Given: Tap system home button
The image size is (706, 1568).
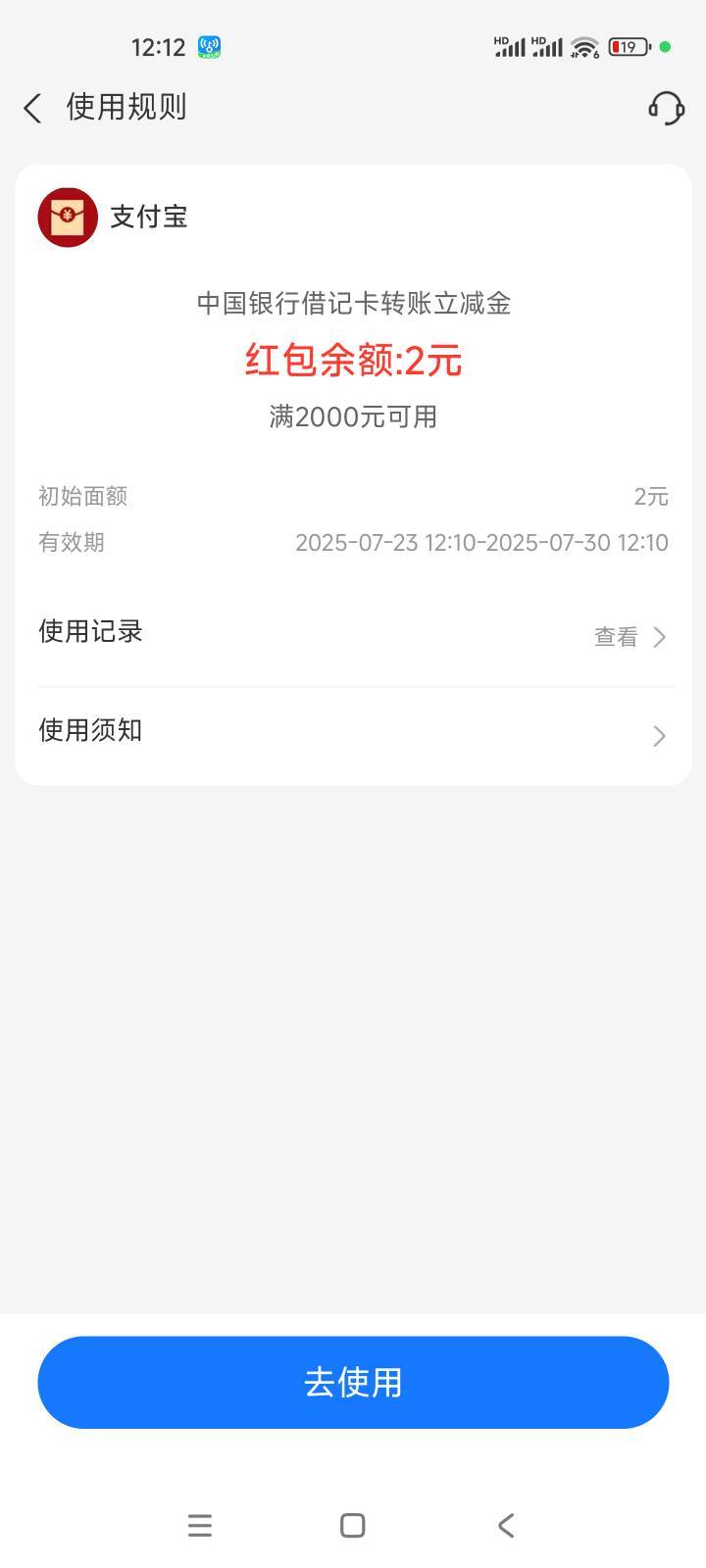Looking at the screenshot, I should tap(353, 1525).
